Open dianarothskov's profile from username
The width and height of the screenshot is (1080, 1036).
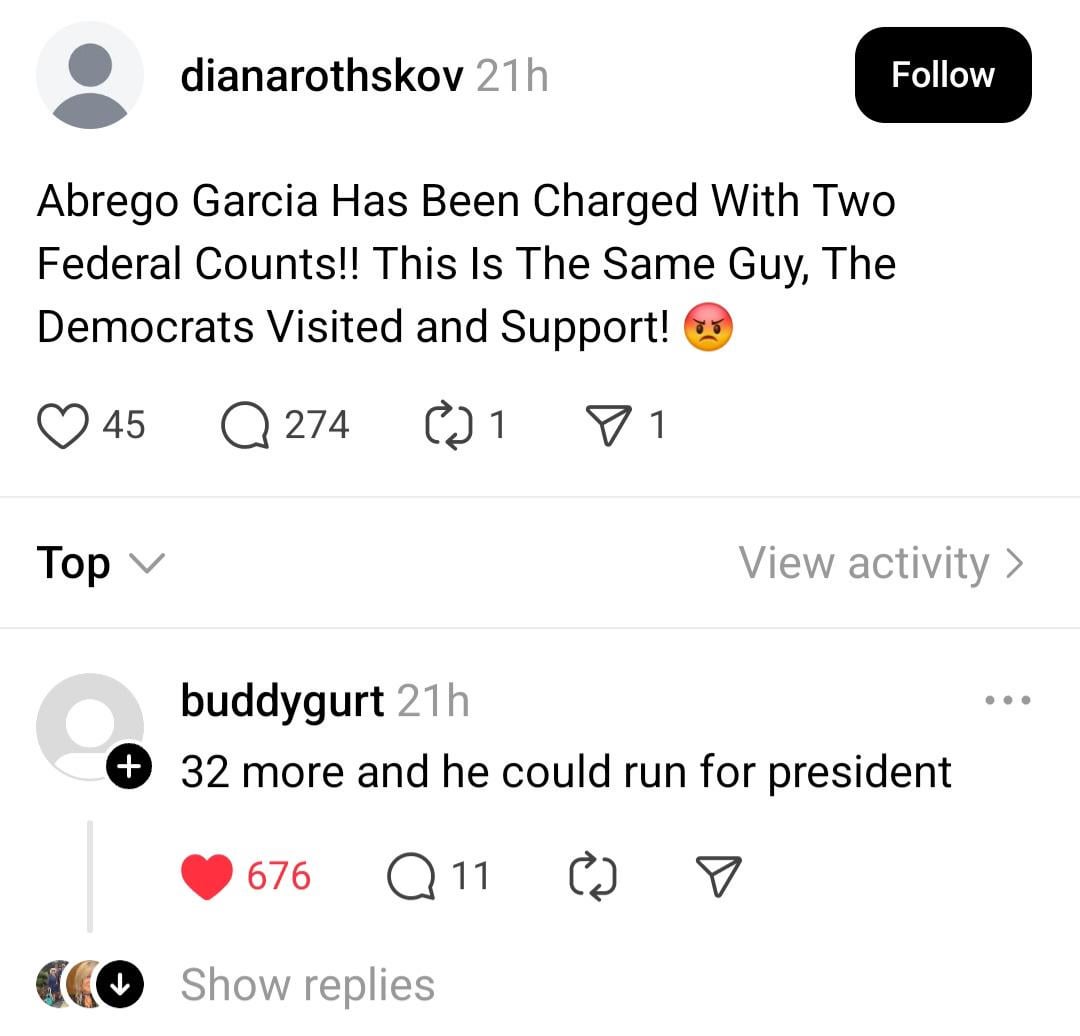(x=321, y=76)
